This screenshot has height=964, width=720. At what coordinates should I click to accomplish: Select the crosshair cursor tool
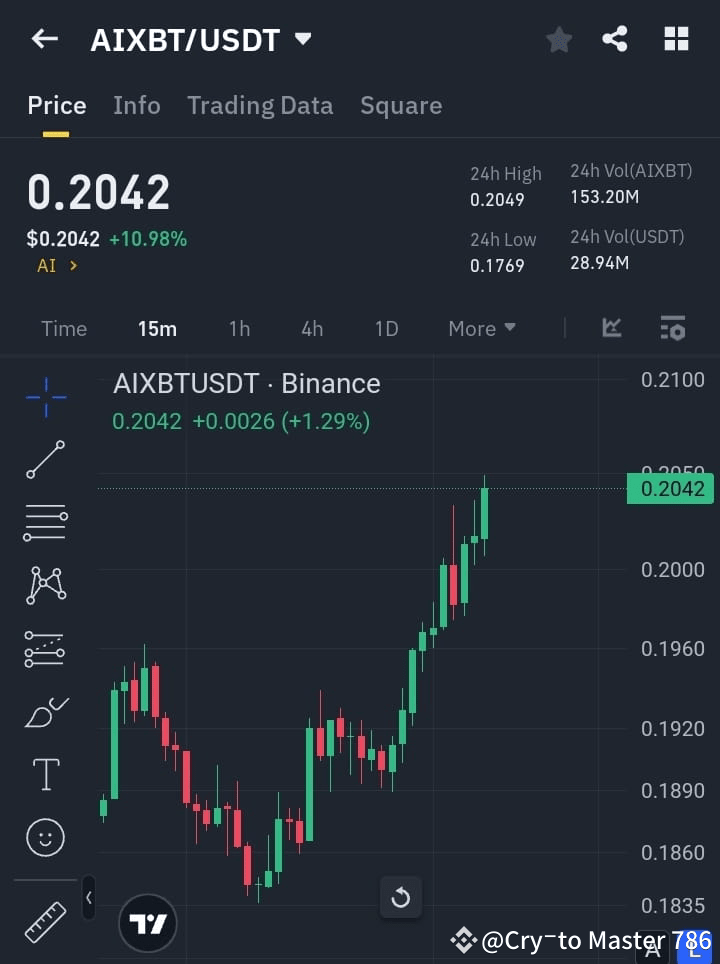(x=44, y=397)
